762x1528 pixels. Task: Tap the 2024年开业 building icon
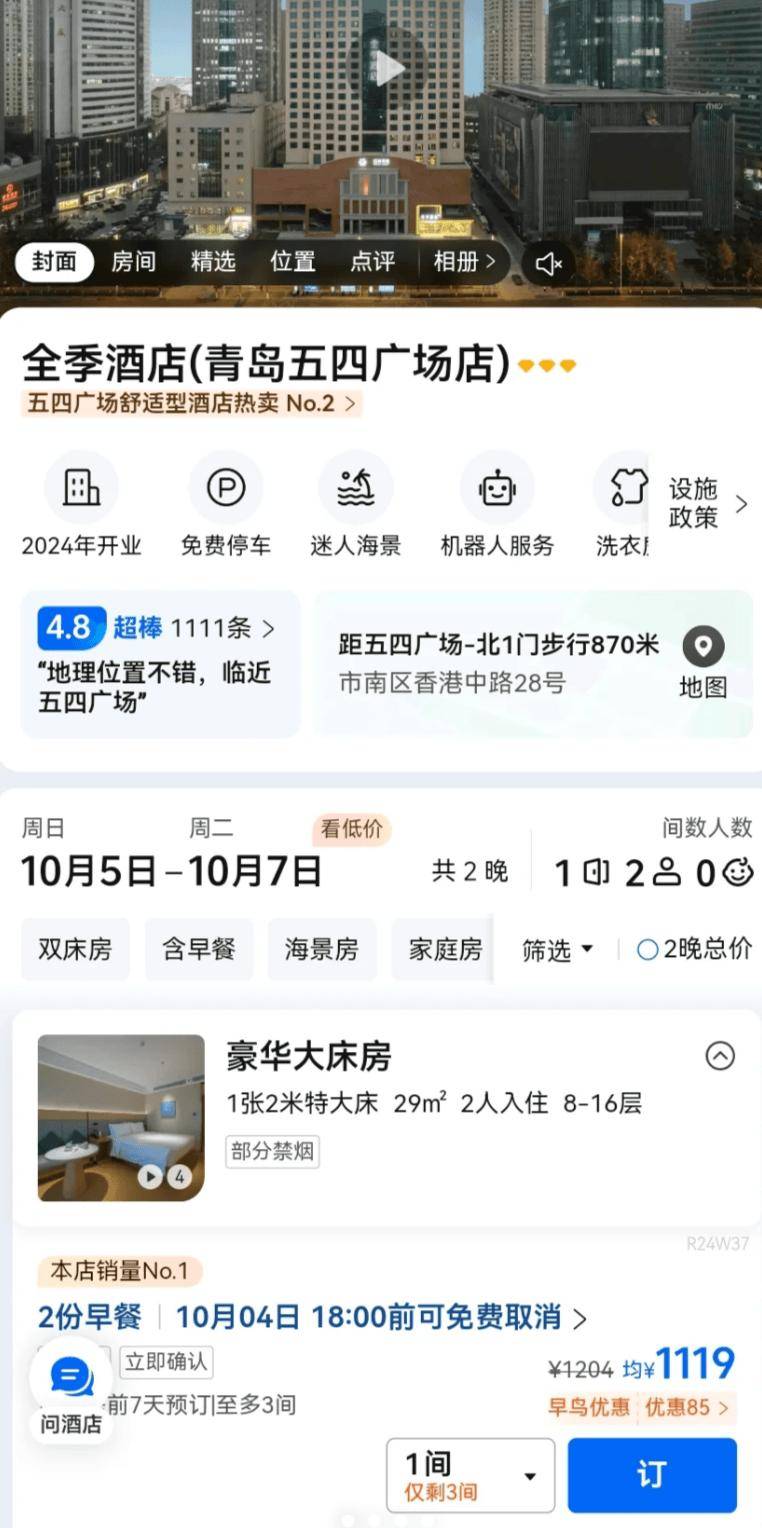[81, 487]
